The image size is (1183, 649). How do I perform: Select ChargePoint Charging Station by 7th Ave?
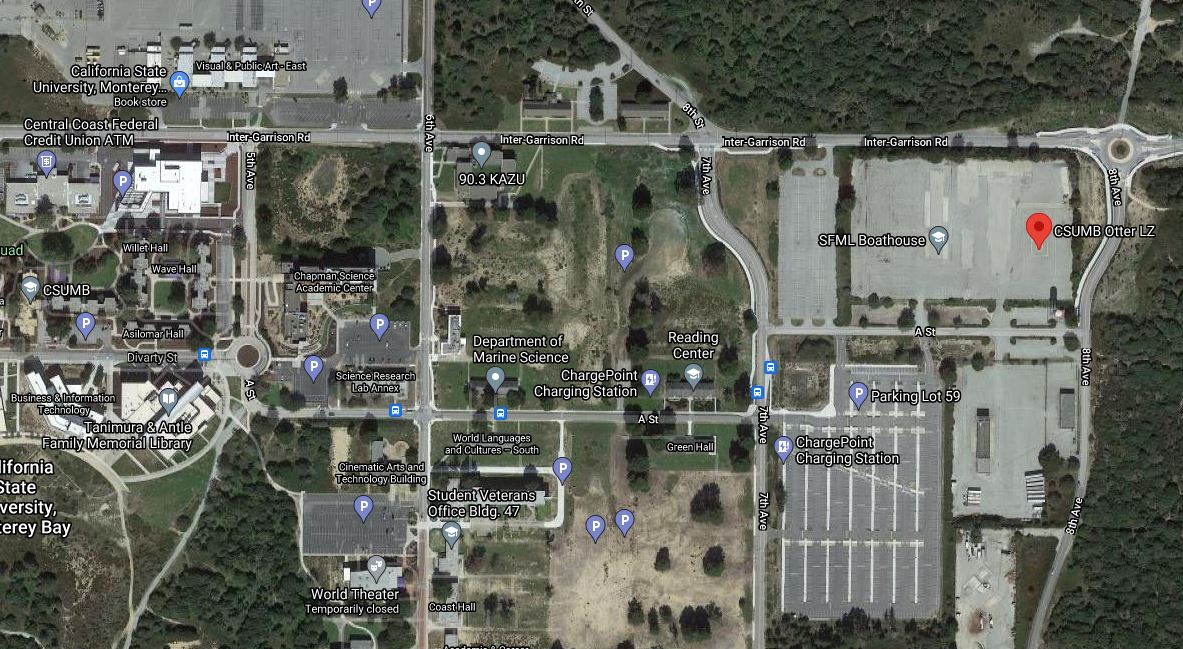coord(784,446)
